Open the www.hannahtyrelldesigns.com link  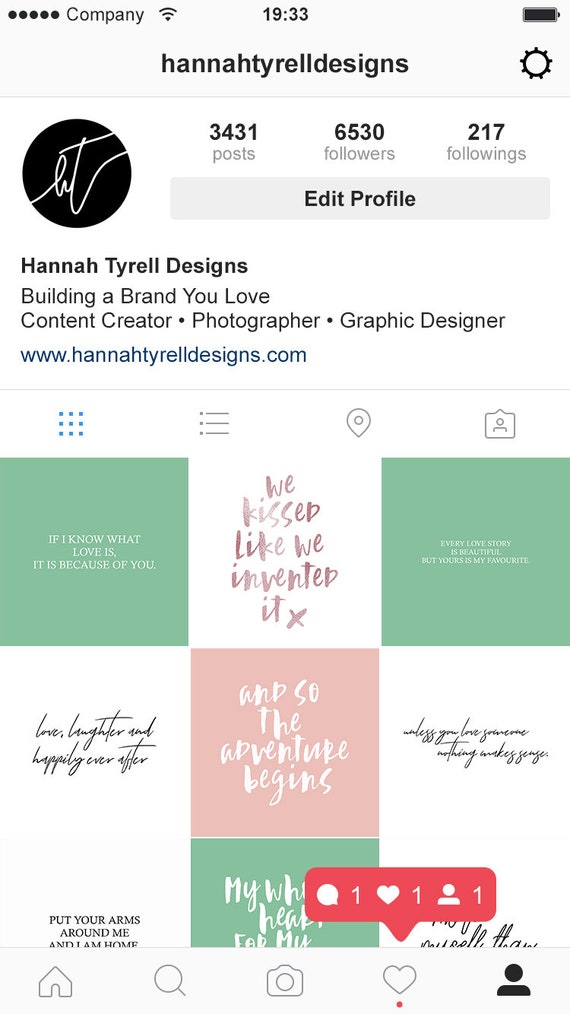tap(164, 354)
